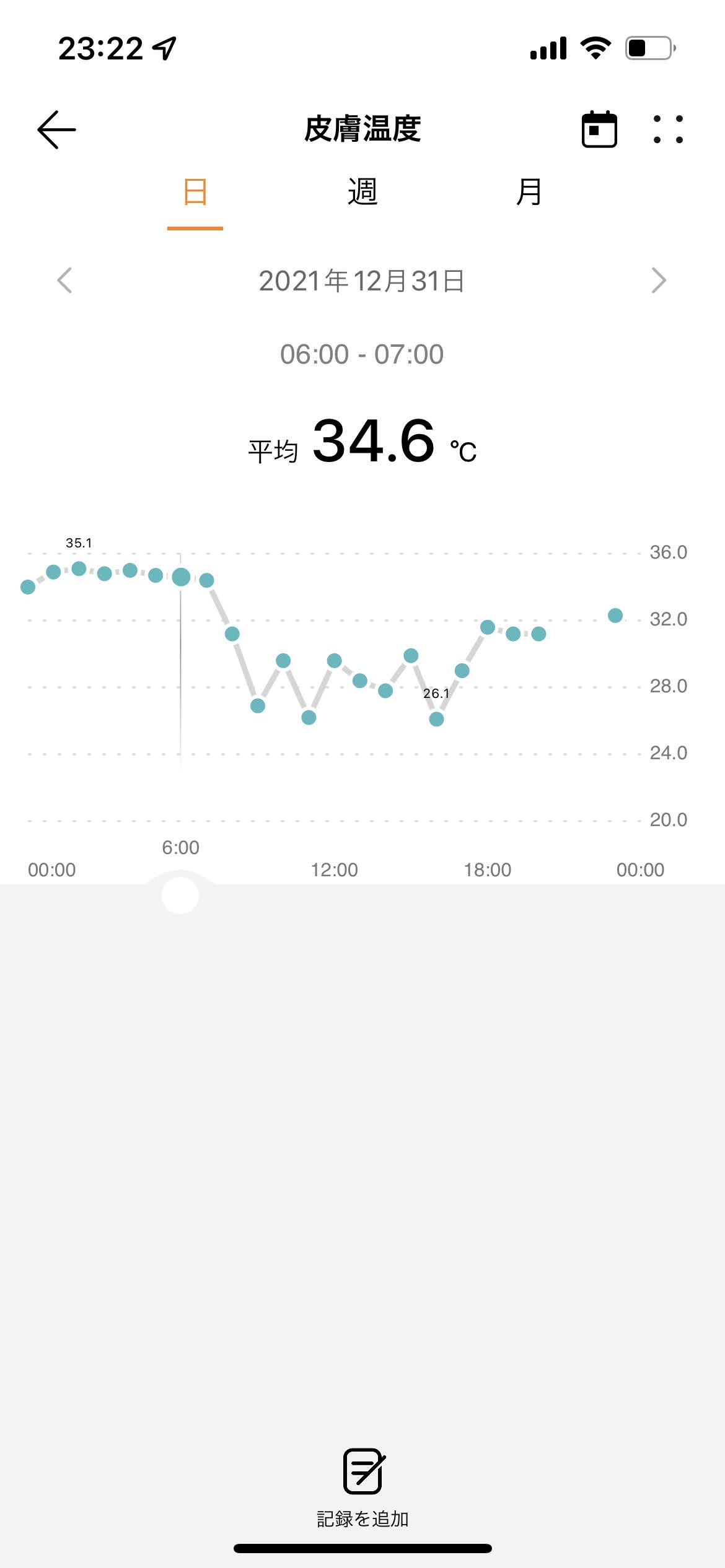Viewport: 725px width, 1568px height.
Task: Go to the previous day
Action: [x=64, y=281]
